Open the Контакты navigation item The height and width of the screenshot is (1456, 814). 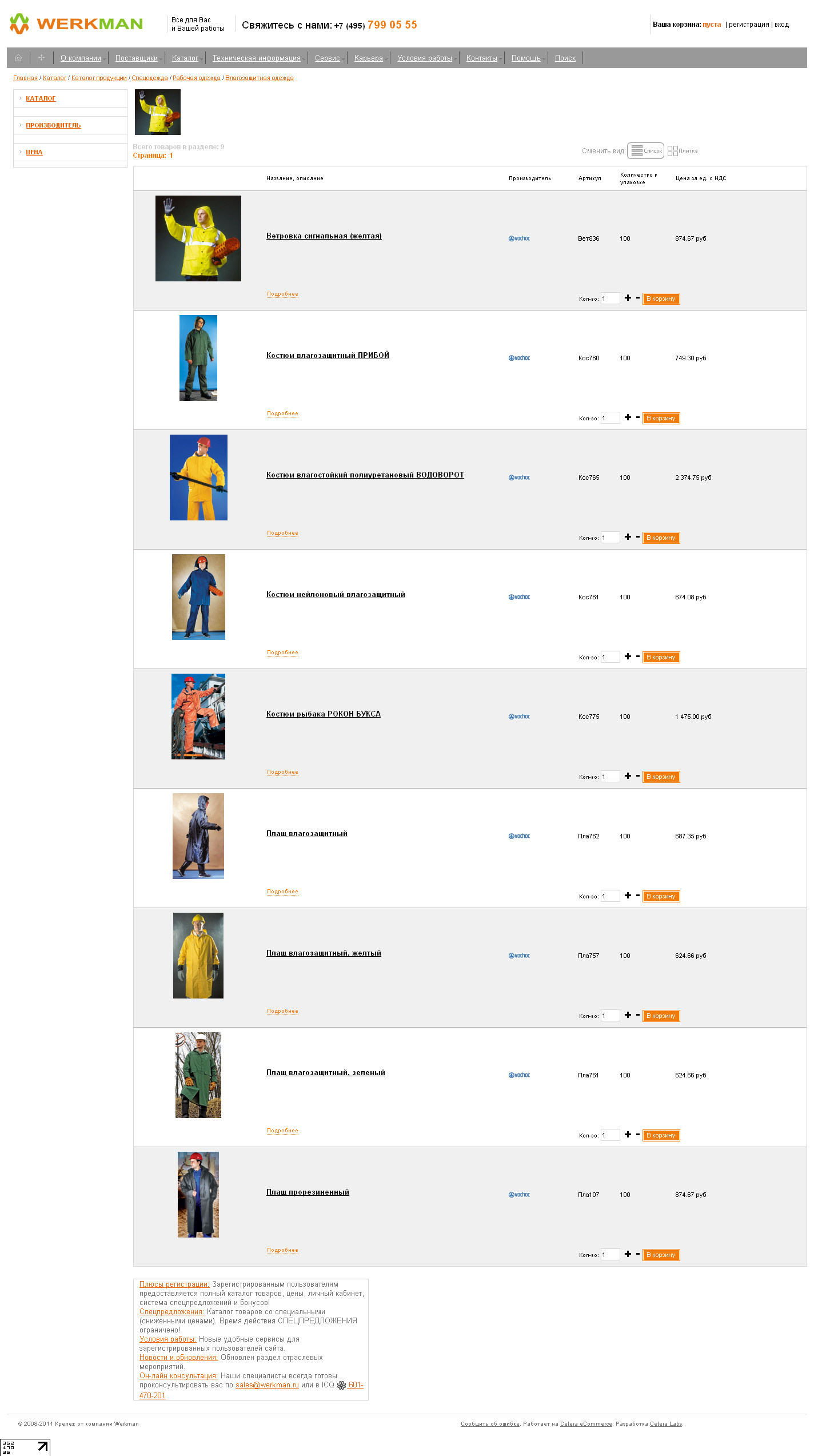coord(481,58)
